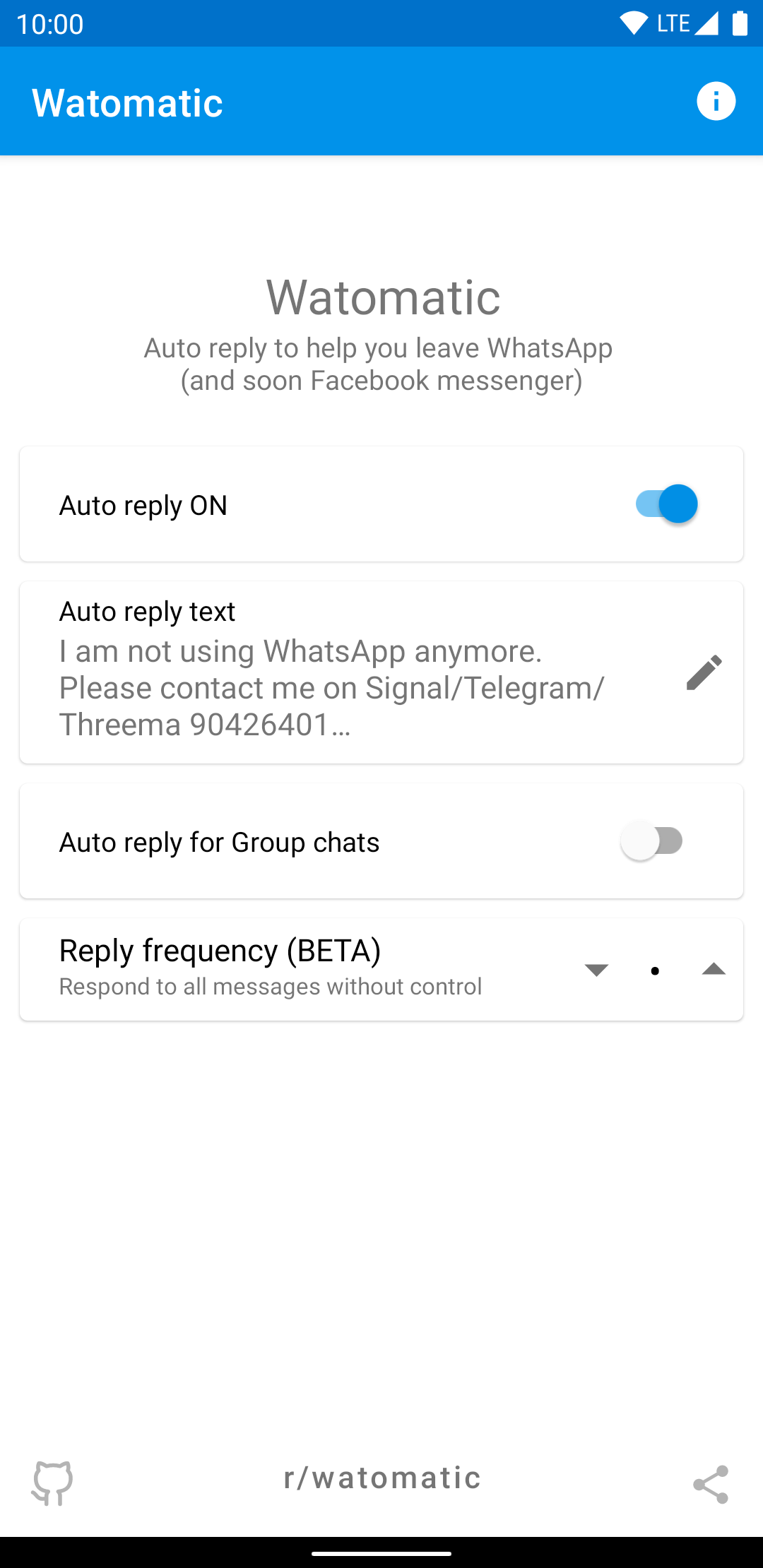The width and height of the screenshot is (763, 1568).
Task: Turn off the Auto reply switch
Action: (x=666, y=504)
